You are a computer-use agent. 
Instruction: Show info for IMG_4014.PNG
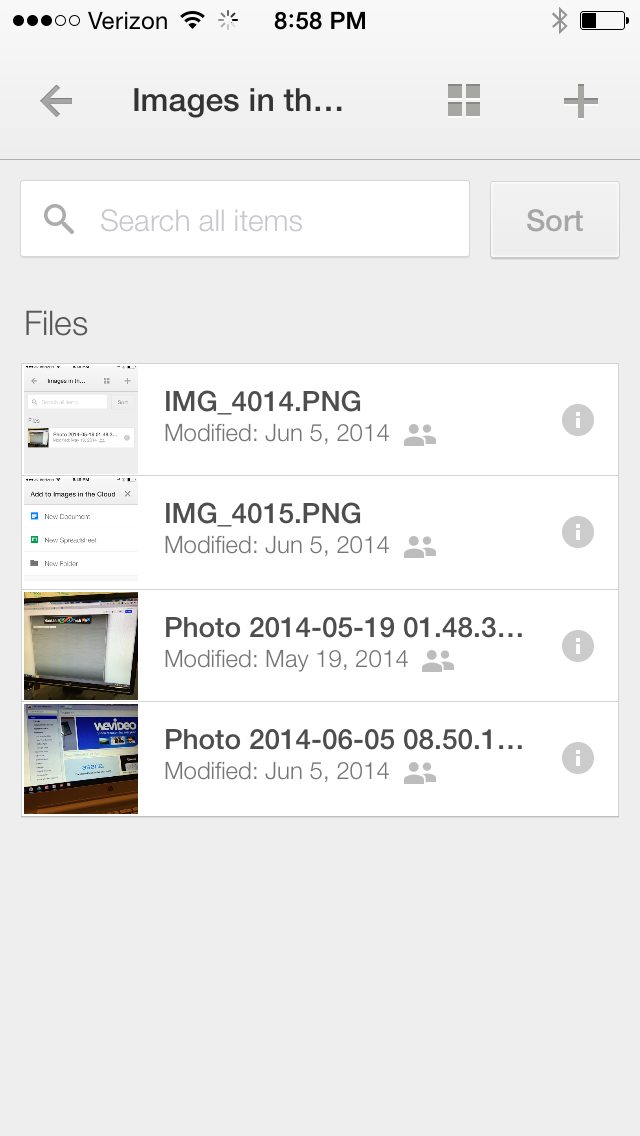click(578, 420)
